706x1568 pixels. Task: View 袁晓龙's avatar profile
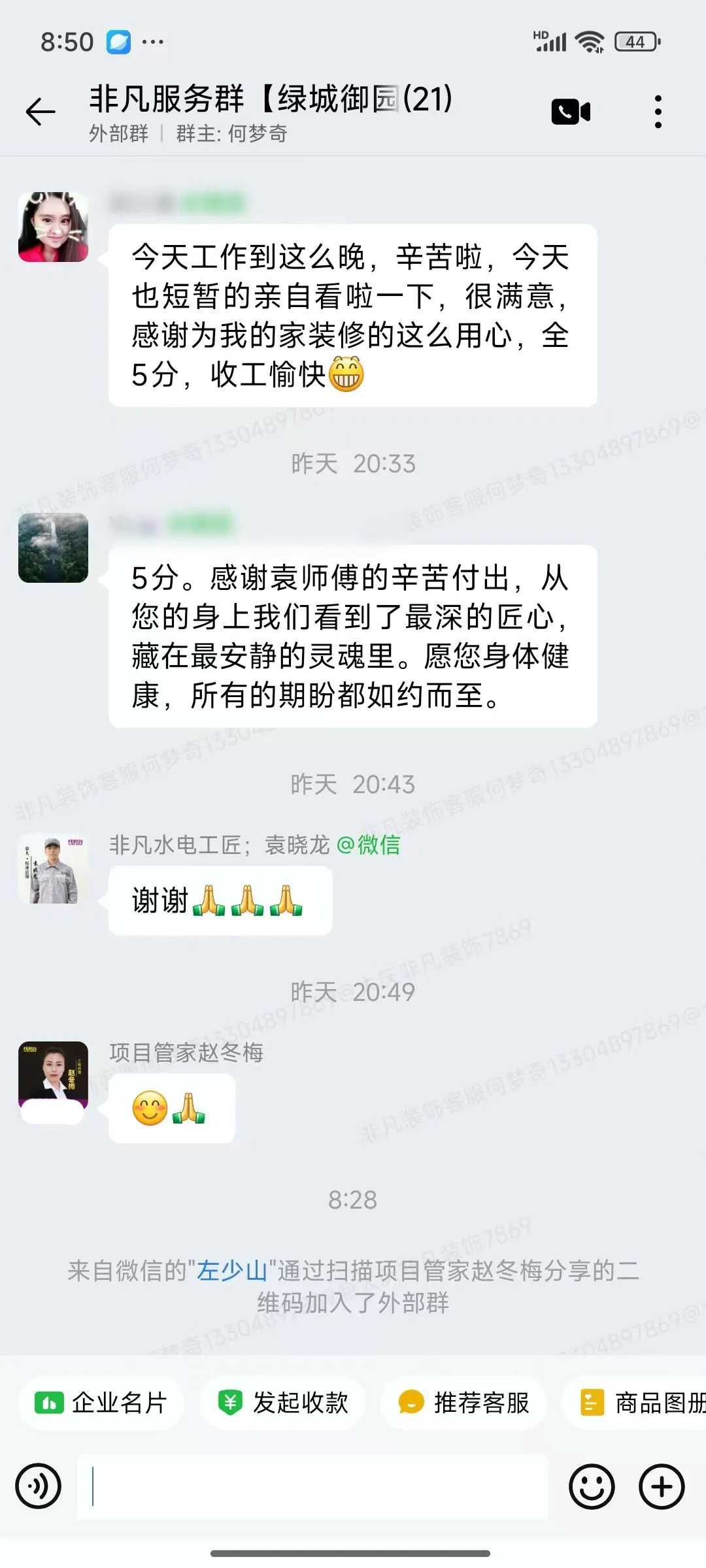coord(53,869)
